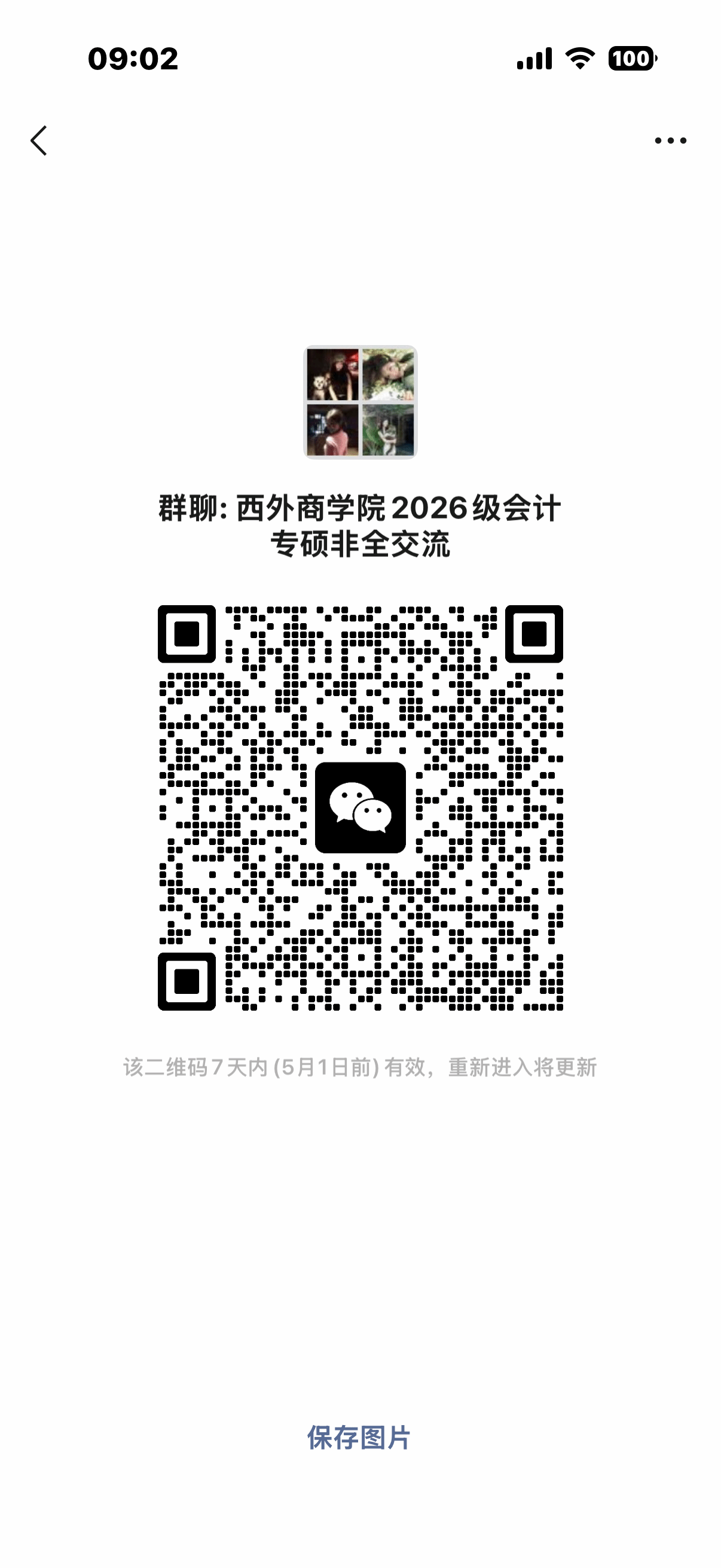The height and width of the screenshot is (1568, 721).
Task: Open the three-dot overflow menu
Action: point(670,141)
